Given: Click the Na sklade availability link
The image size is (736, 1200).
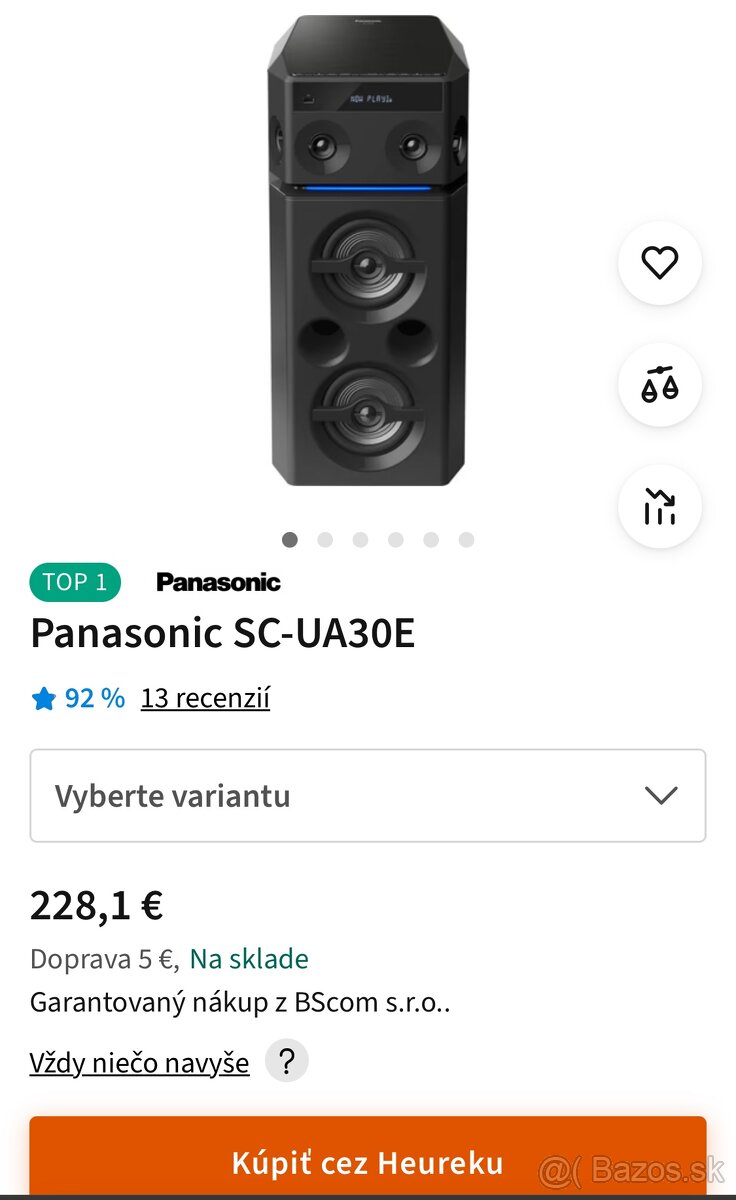Looking at the screenshot, I should tap(248, 958).
